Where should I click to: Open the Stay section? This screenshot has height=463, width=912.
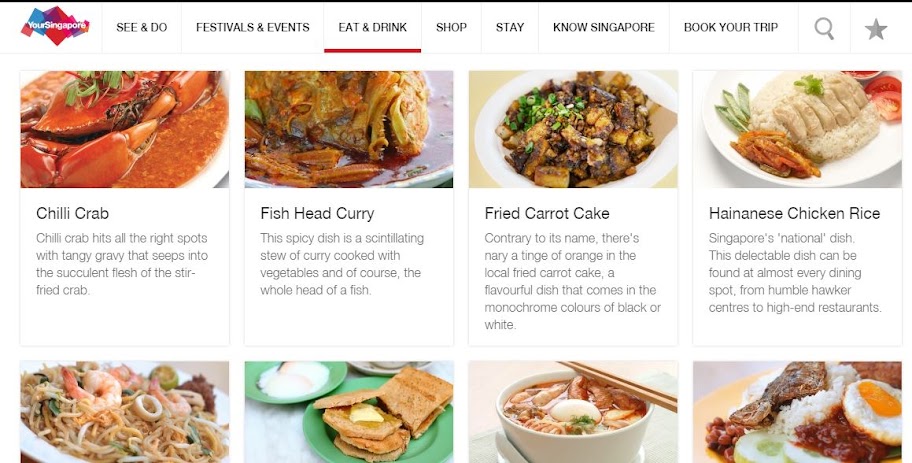(x=510, y=27)
